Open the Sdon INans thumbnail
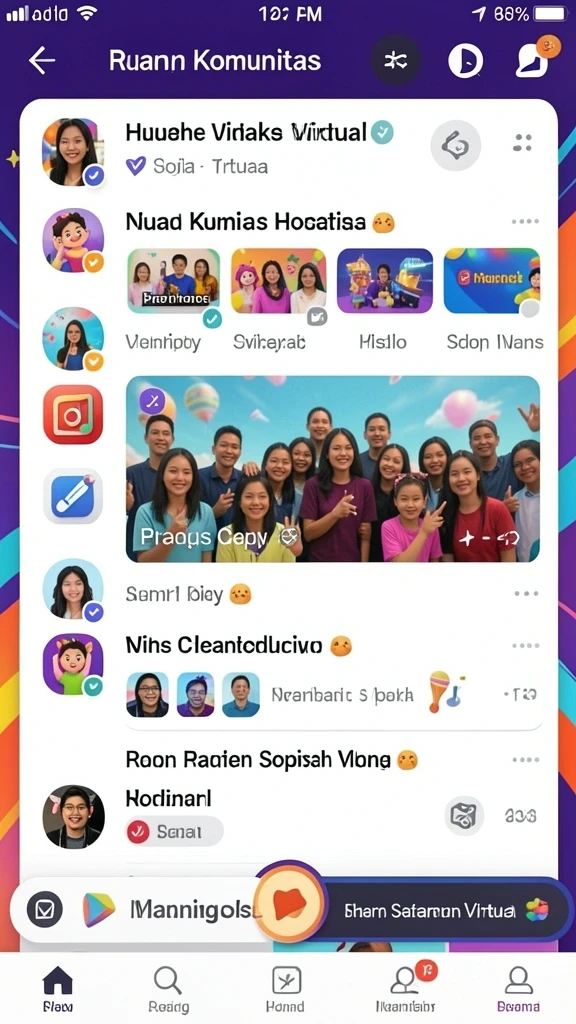This screenshot has width=576, height=1024. [x=492, y=281]
